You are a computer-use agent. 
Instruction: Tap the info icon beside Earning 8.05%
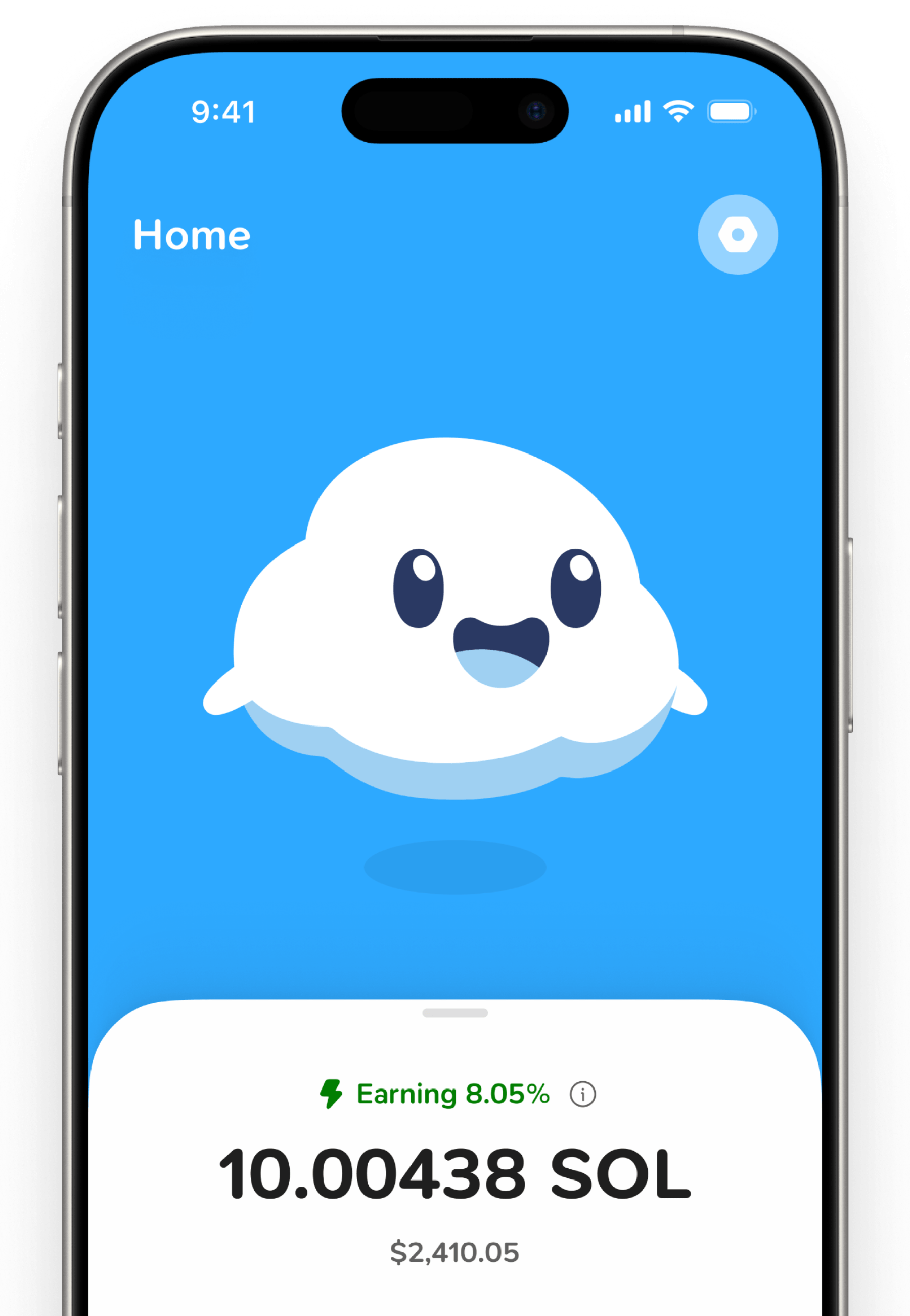[582, 1094]
